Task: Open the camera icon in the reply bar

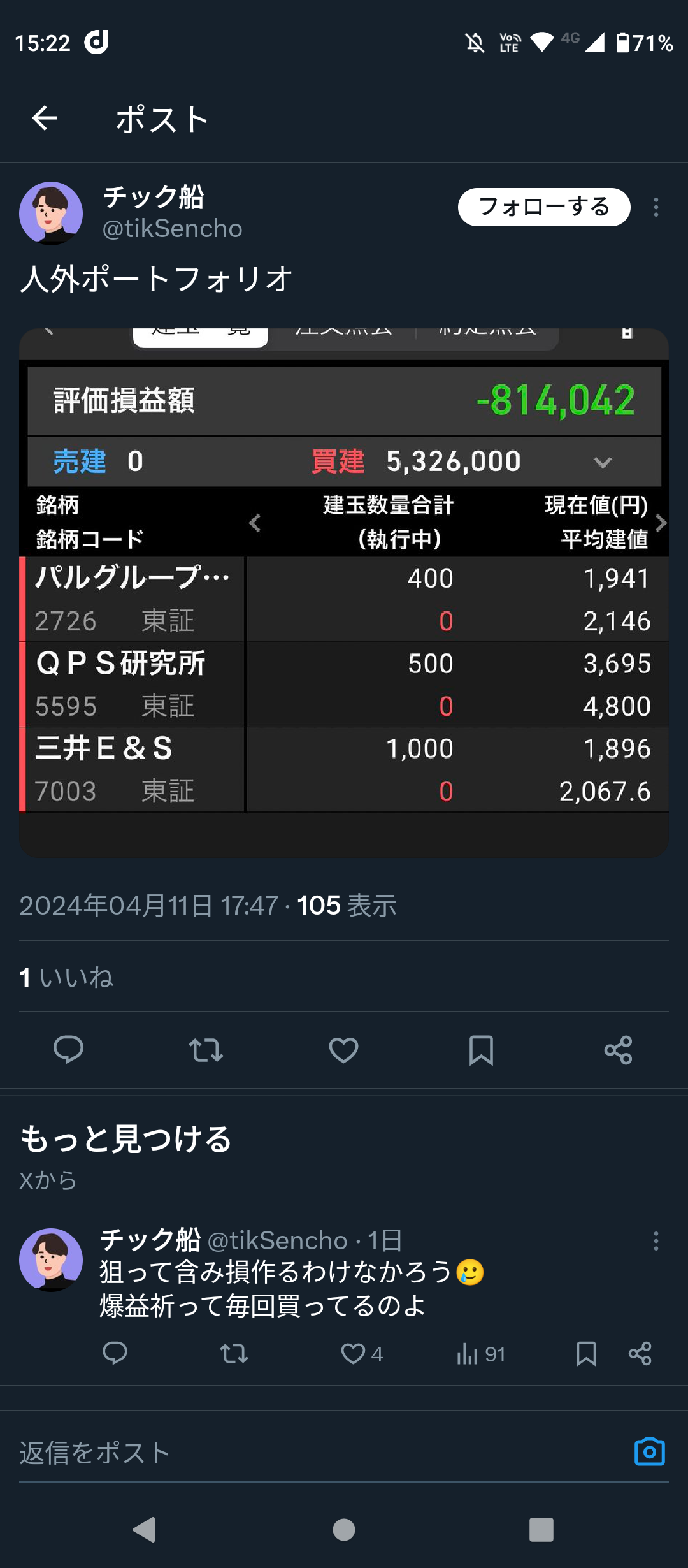Action: tap(649, 1453)
